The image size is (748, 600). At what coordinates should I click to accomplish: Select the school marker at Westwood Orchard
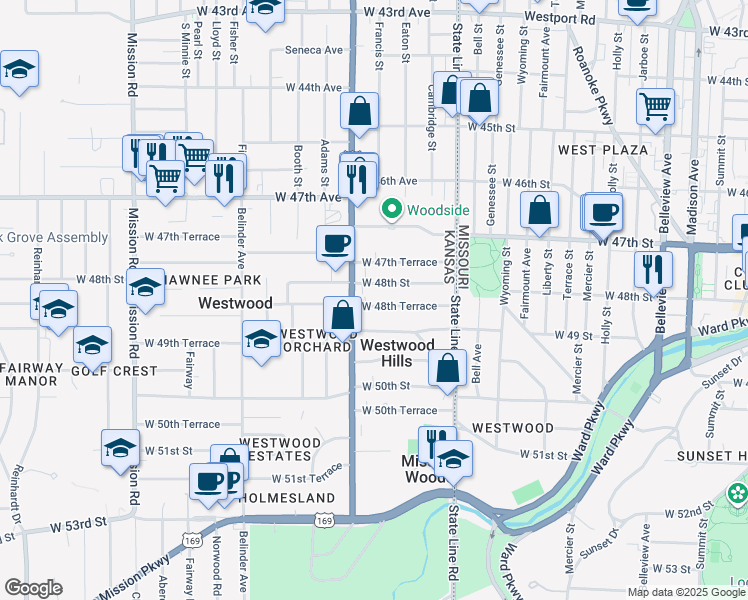(x=261, y=338)
